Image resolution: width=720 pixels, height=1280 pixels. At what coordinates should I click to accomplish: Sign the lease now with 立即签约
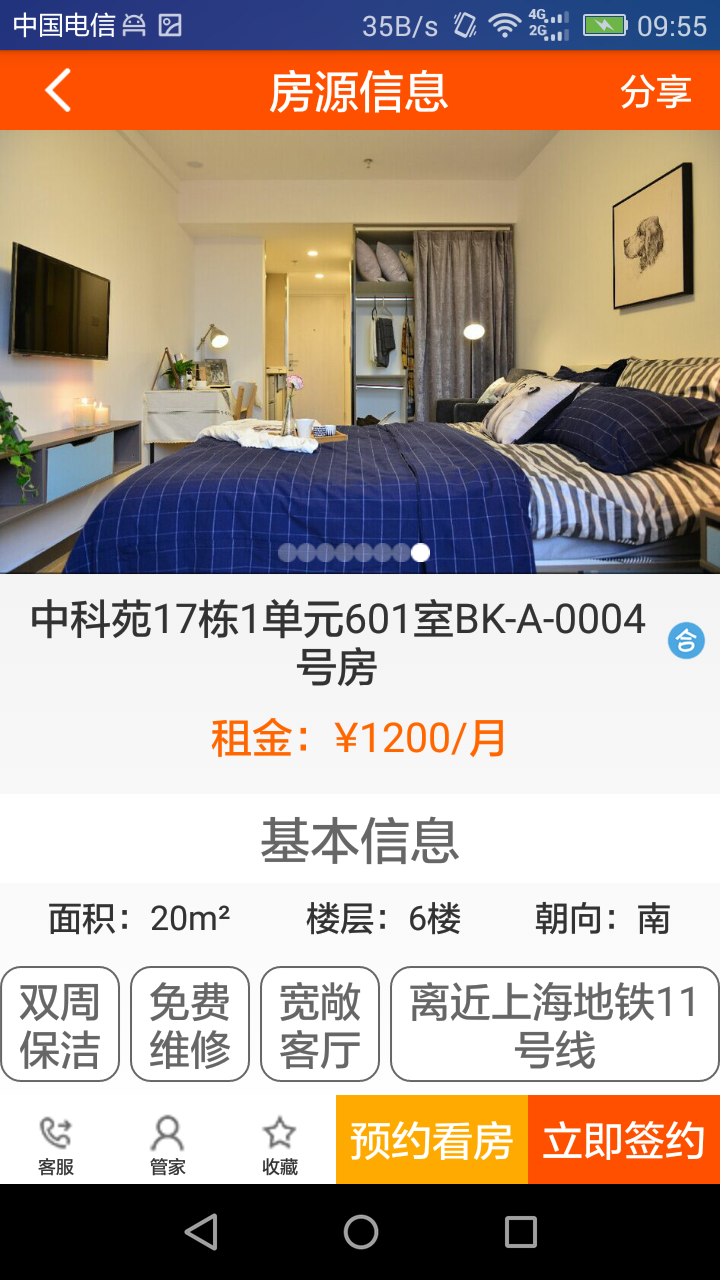point(624,1141)
